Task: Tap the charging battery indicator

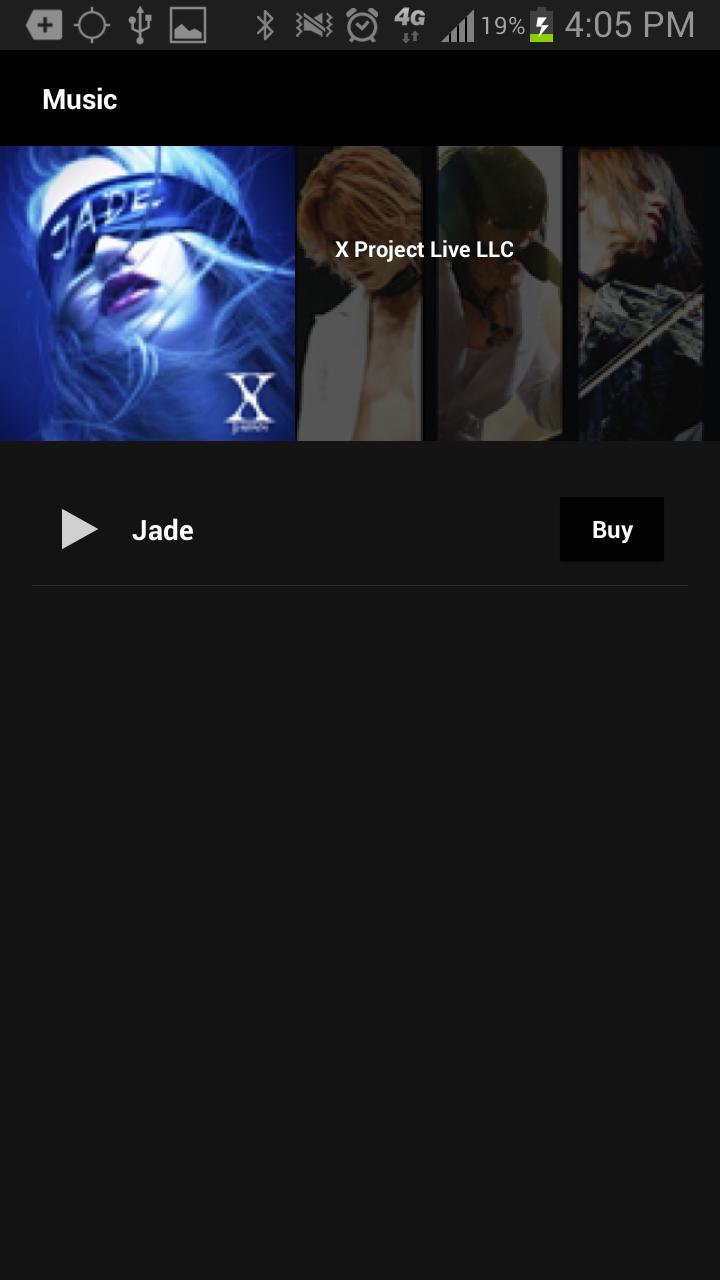Action: click(540, 23)
